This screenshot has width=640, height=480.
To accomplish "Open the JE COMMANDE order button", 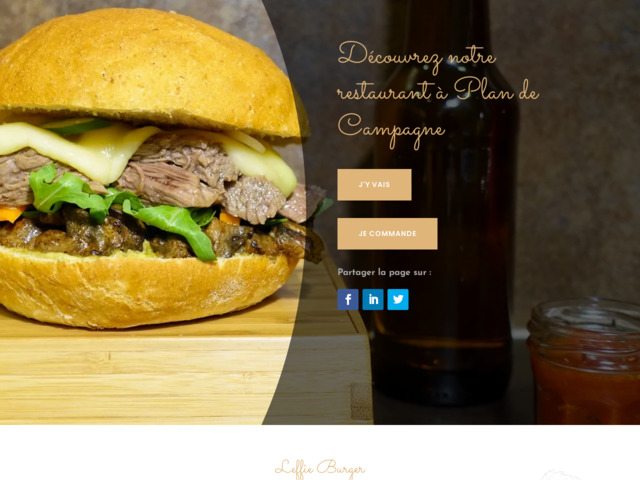I will (387, 233).
